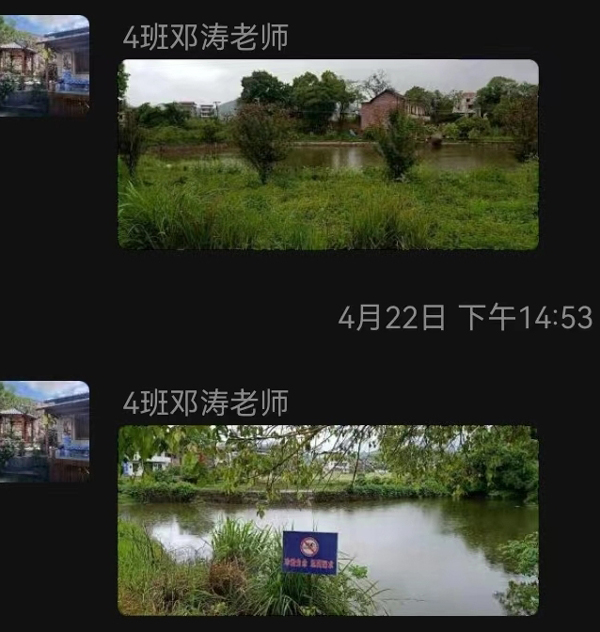Viewport: 600px width, 632px height.
Task: Open the first pond photo with grassy bank
Action: [328, 154]
